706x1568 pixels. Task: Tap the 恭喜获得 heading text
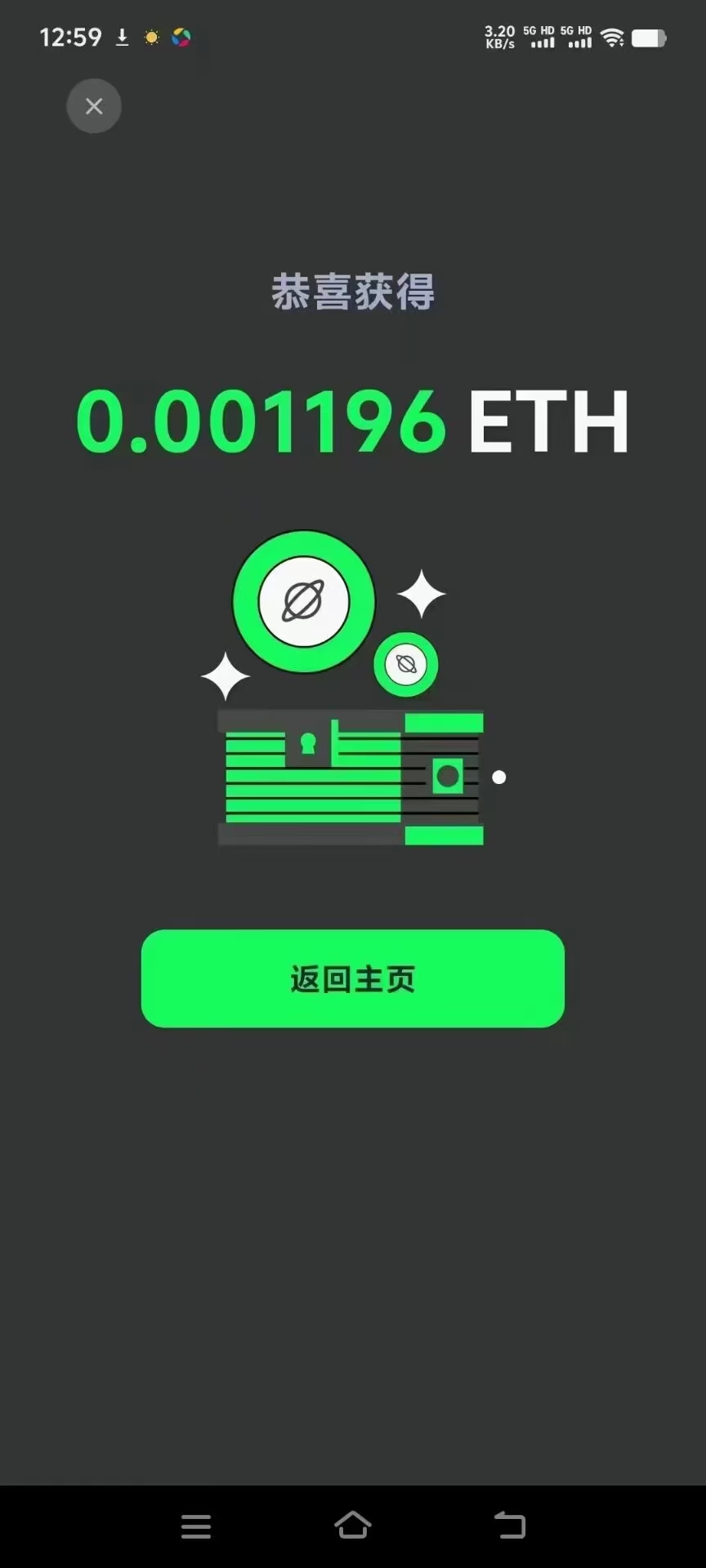pyautogui.click(x=352, y=292)
